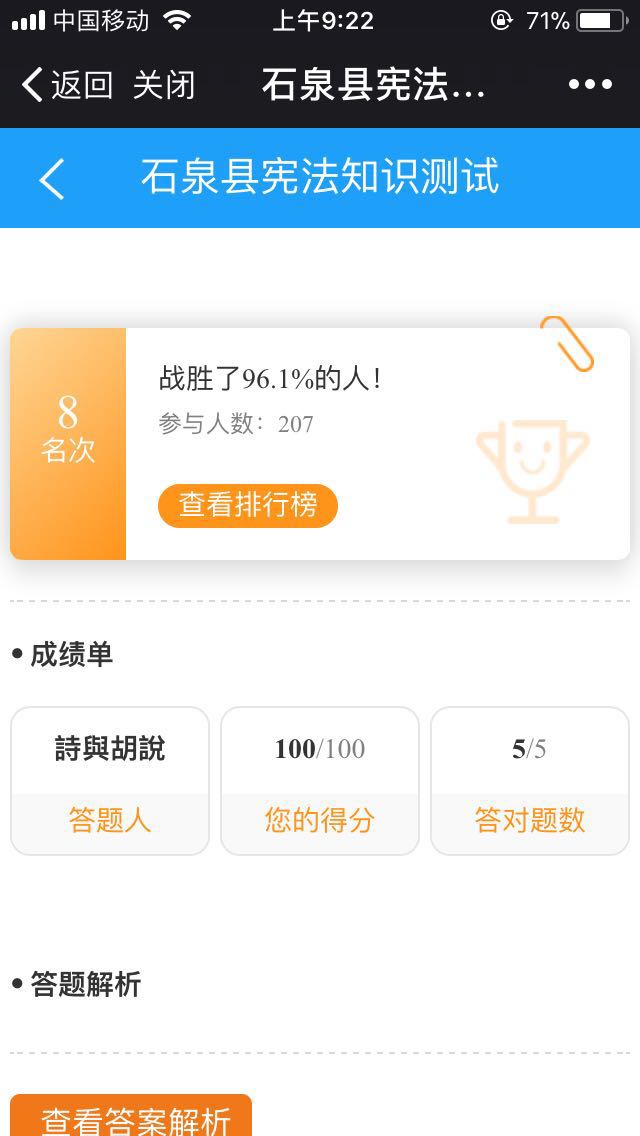640x1136 pixels.
Task: Tap the 返回 back button in WeChat bar
Action: [x=67, y=85]
